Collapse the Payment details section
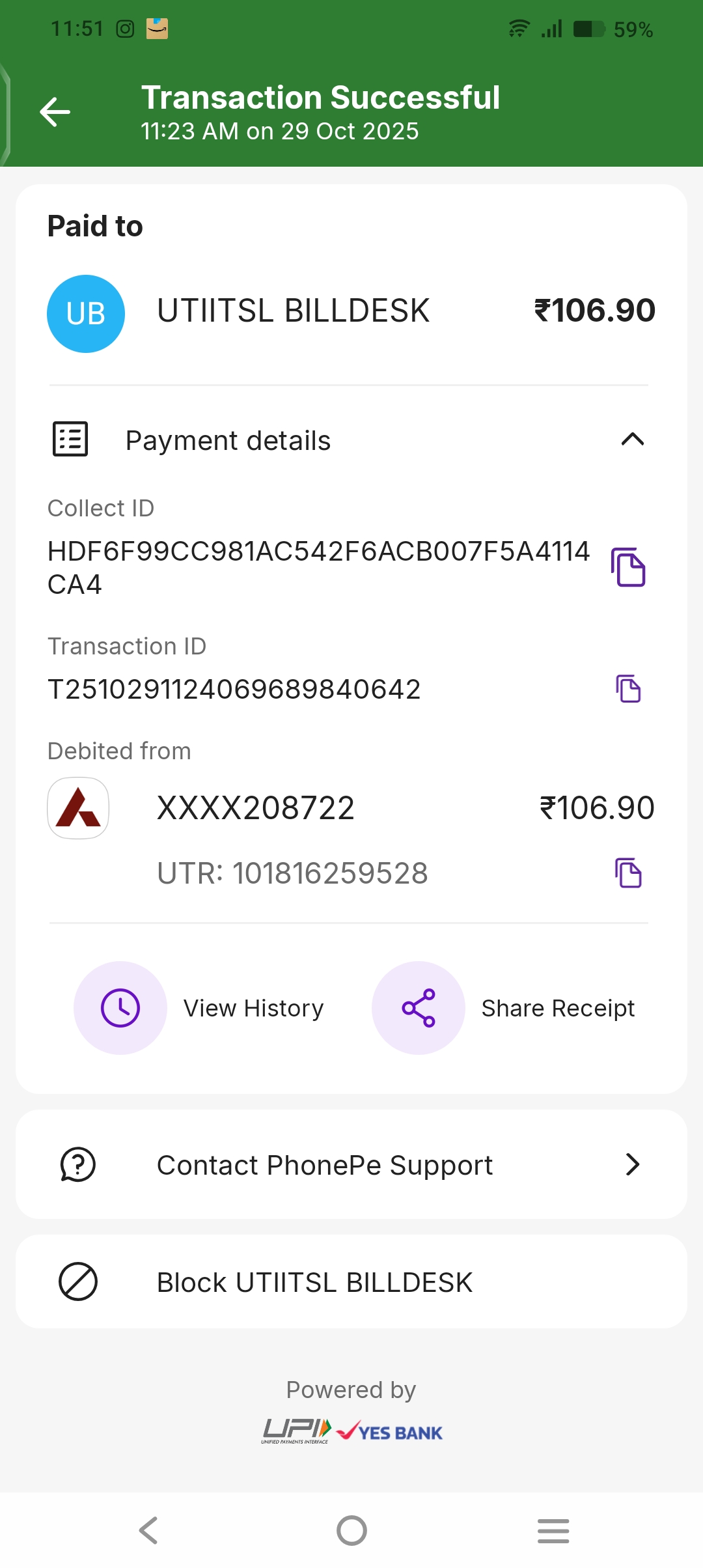Image resolution: width=703 pixels, height=1568 pixels. [632, 440]
